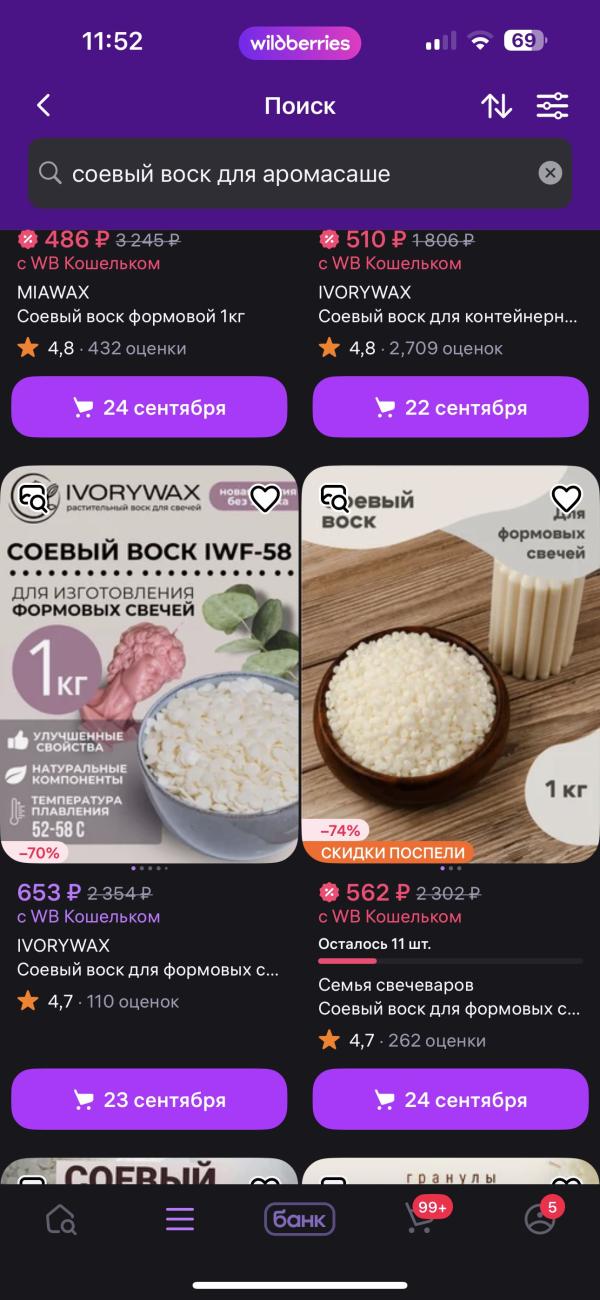Add IVORYWAX container wax to cart, 22 сентября

pyautogui.click(x=450, y=408)
